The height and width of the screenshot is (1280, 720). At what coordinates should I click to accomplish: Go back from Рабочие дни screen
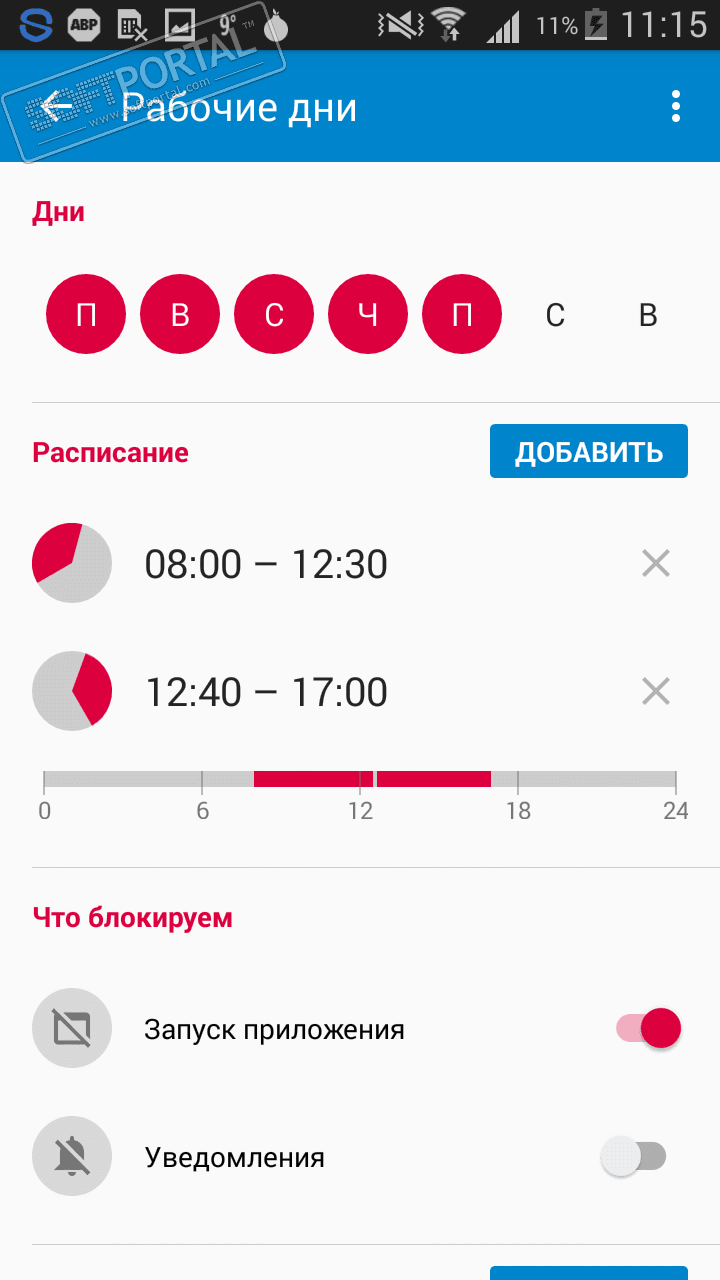pos(57,106)
